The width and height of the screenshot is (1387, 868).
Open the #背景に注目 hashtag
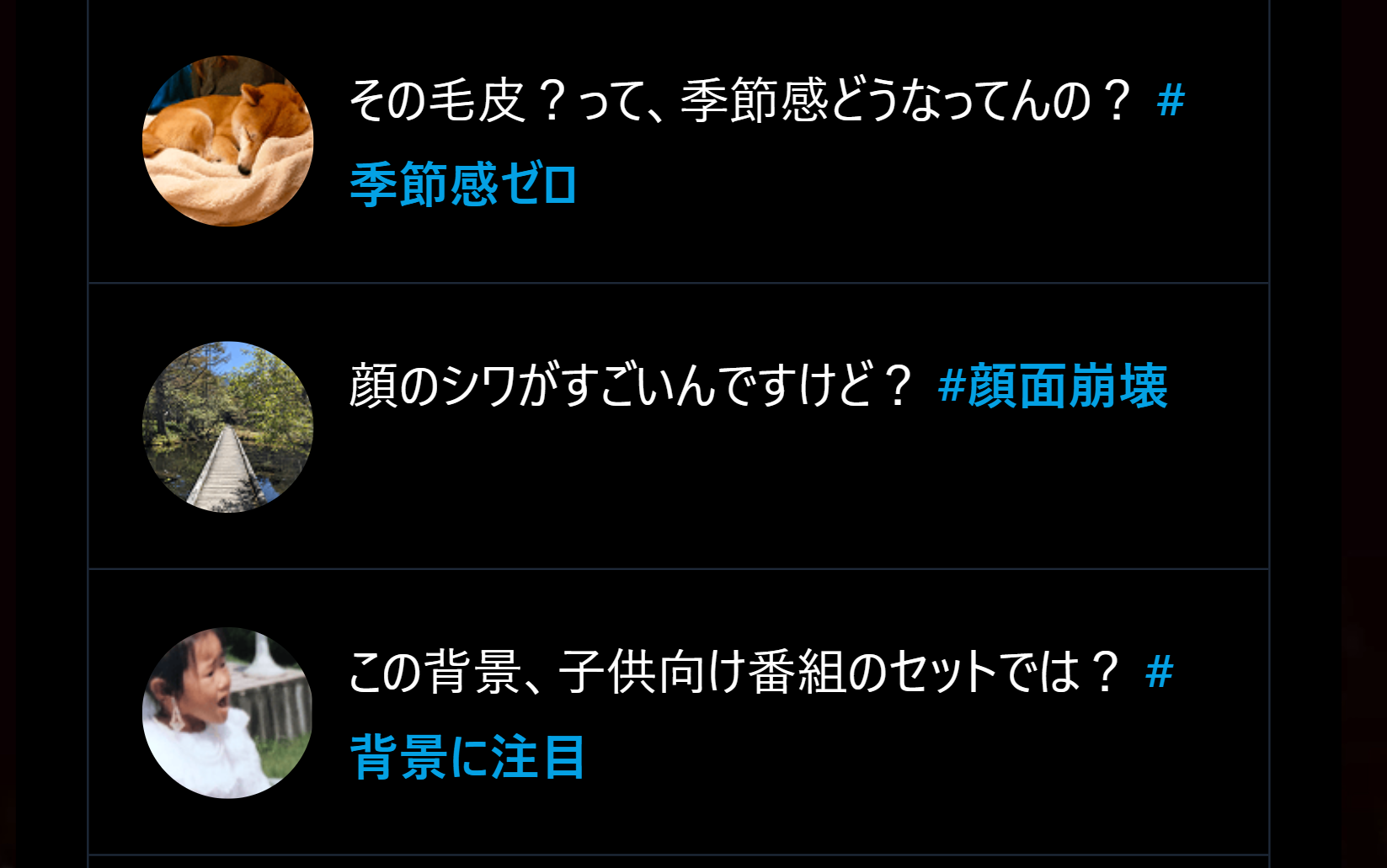pos(467,757)
